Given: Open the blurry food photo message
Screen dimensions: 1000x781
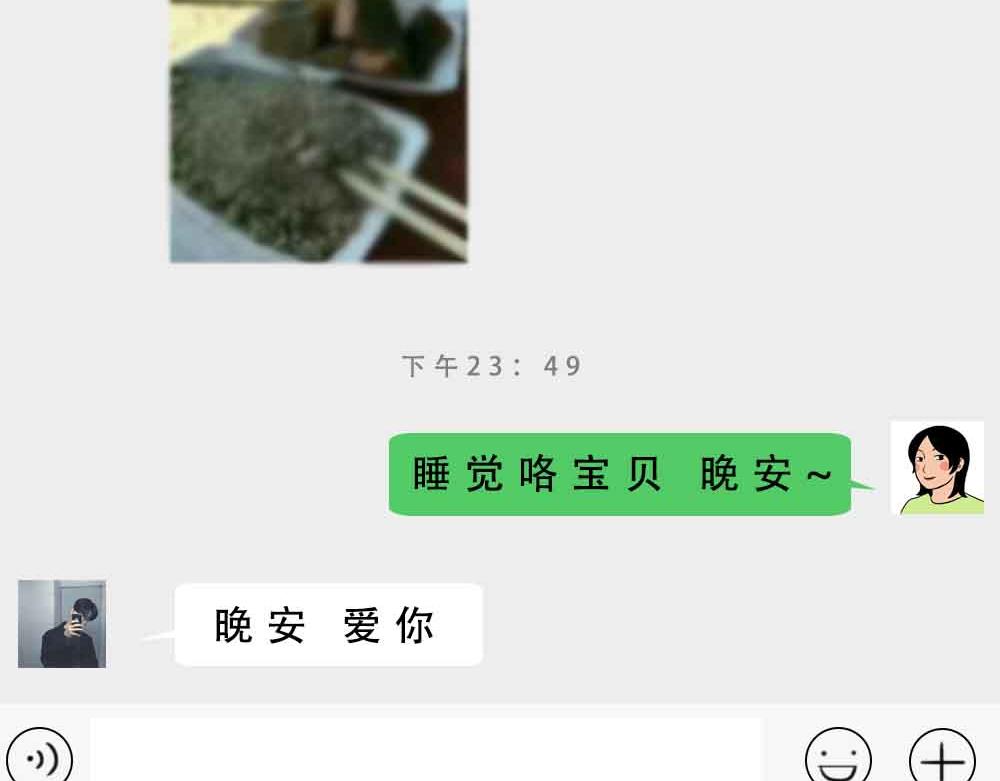Looking at the screenshot, I should 318,131.
